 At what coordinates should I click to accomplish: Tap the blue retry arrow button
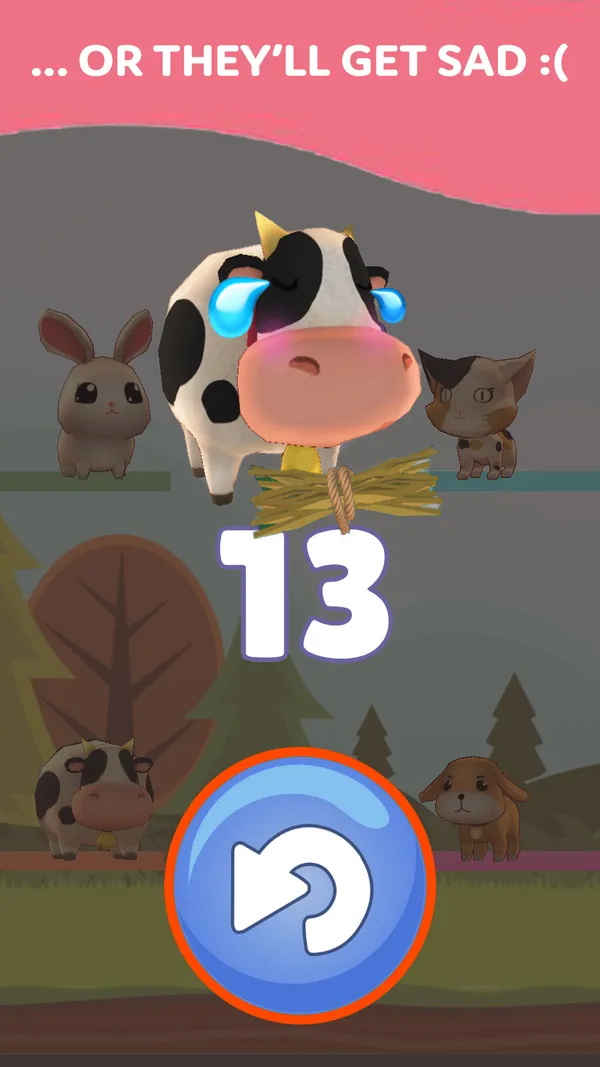[300, 886]
